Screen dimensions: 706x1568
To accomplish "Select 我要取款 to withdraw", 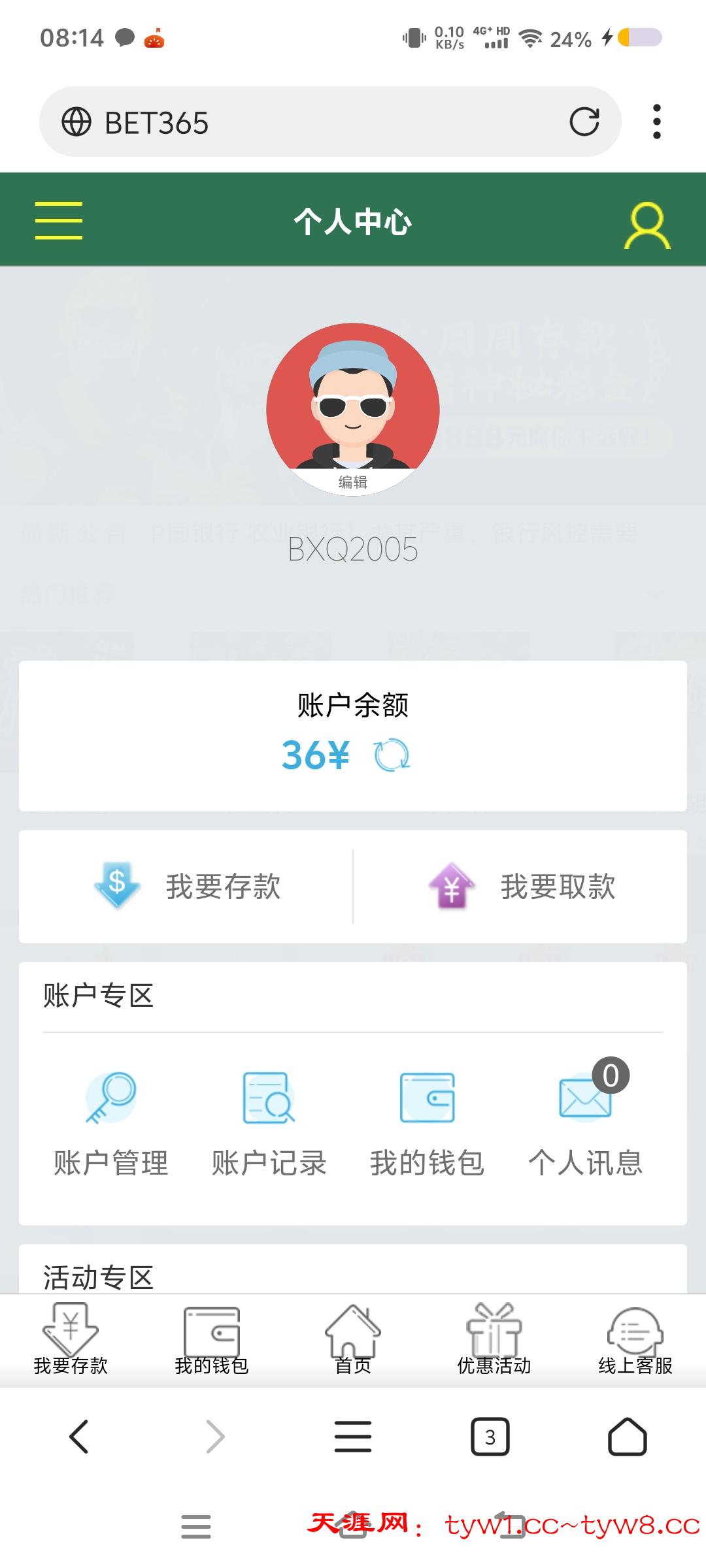I will 521,887.
